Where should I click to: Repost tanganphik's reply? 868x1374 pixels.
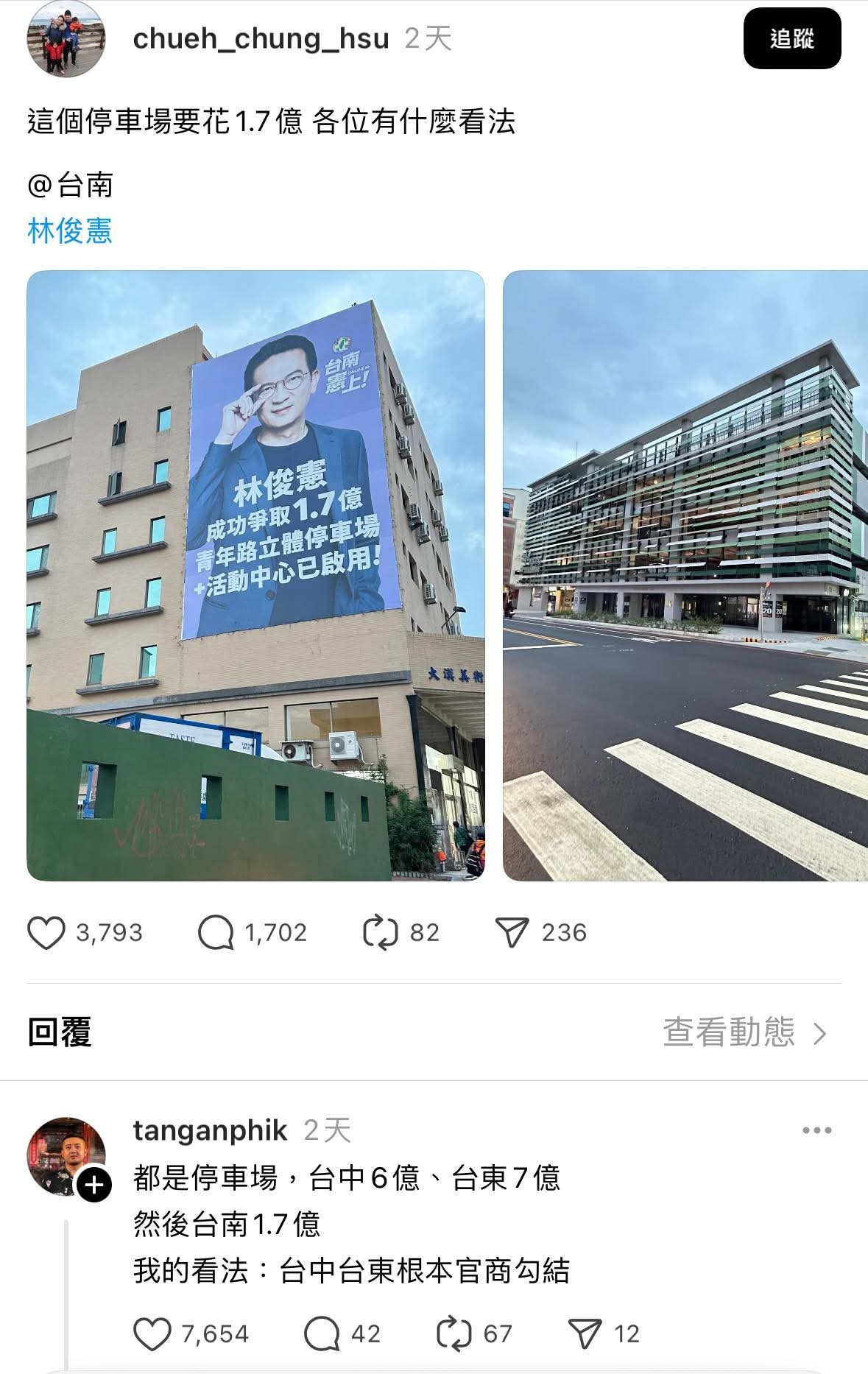(x=454, y=1334)
